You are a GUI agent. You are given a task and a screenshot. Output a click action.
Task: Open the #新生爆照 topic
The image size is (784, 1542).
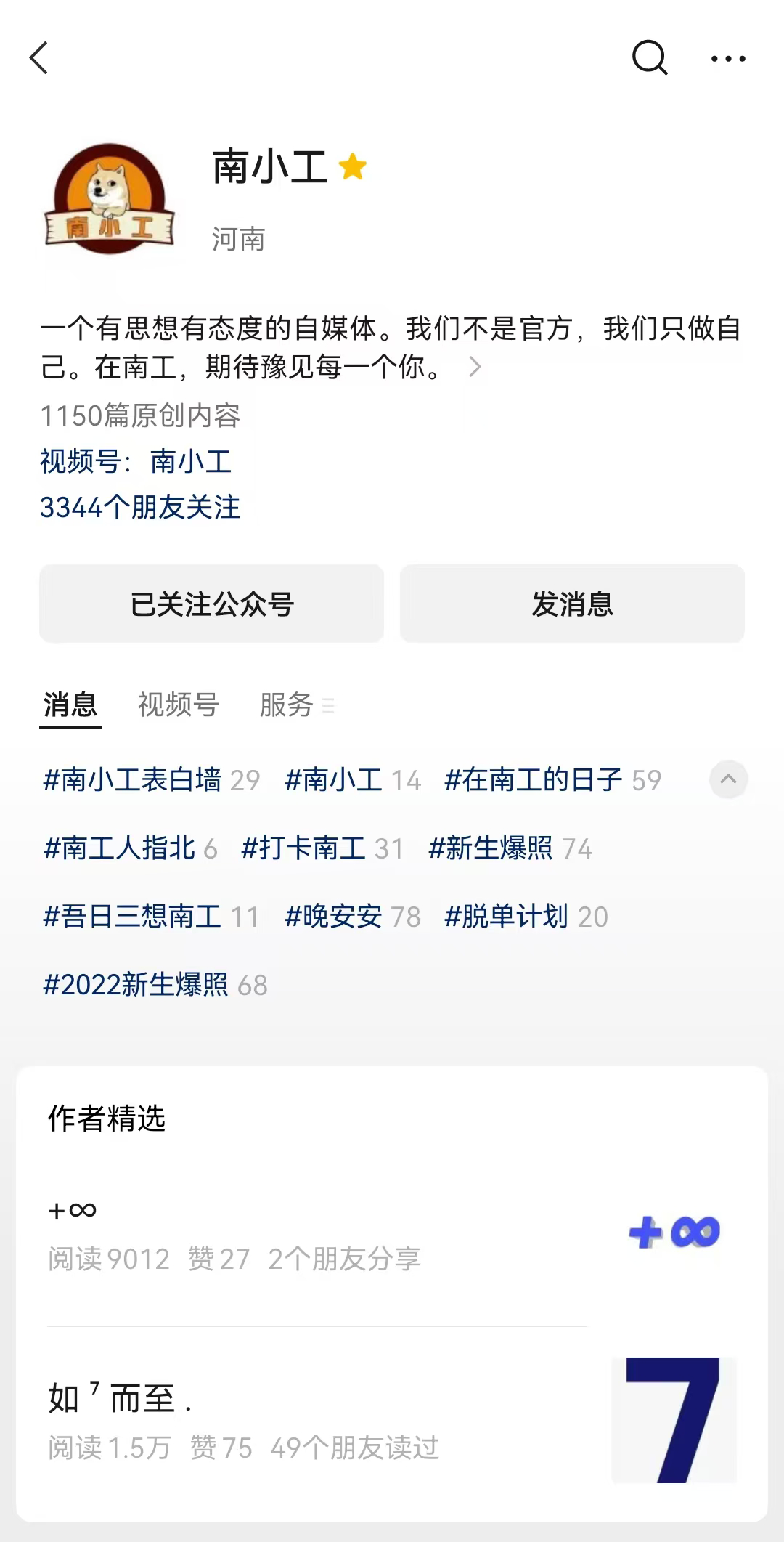510,848
